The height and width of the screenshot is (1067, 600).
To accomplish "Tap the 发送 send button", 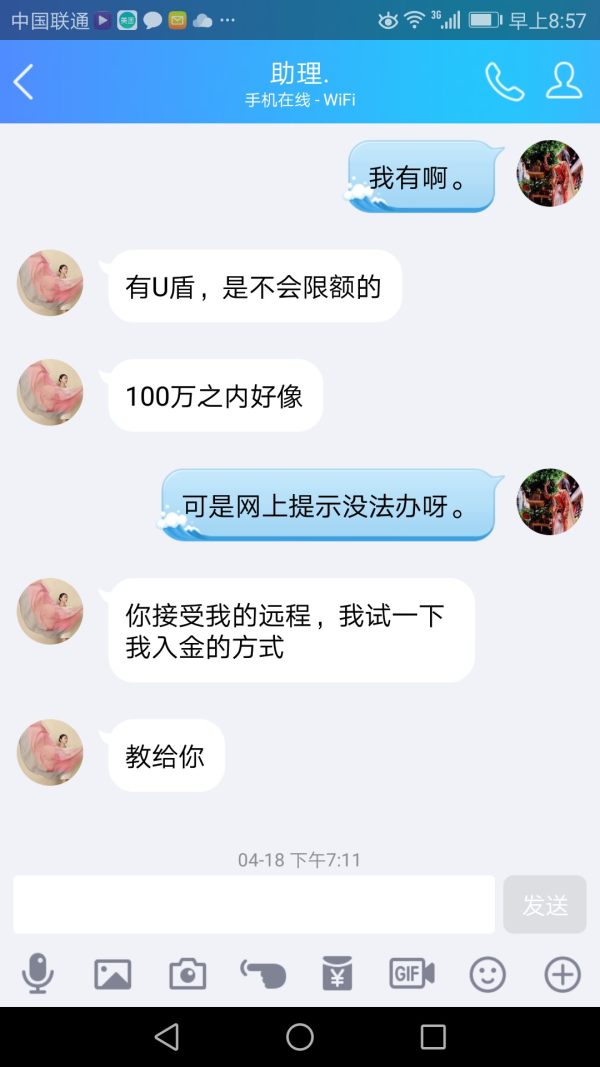I will 545,904.
